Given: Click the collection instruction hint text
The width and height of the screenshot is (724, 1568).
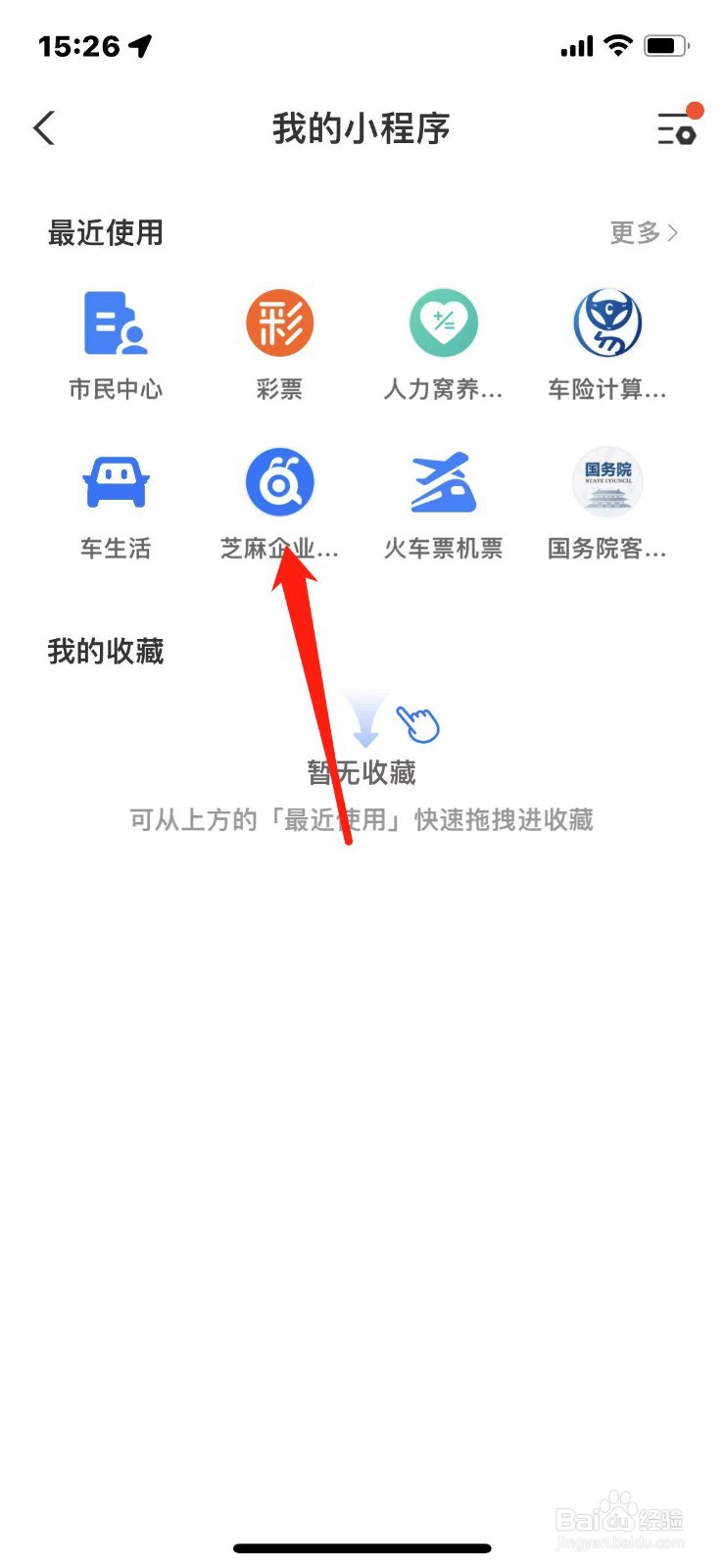Looking at the screenshot, I should pos(362,819).
